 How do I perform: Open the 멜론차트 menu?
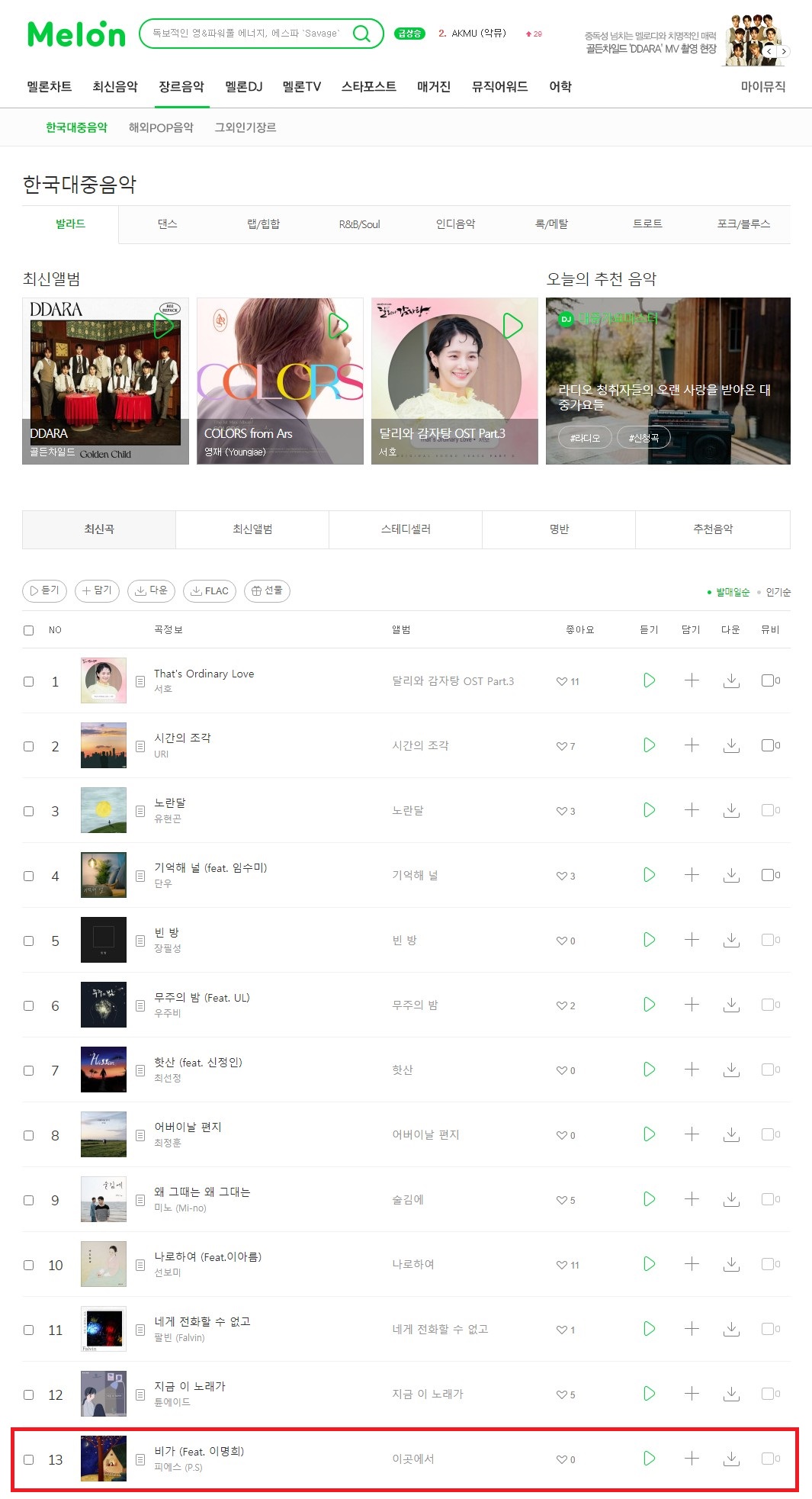click(x=50, y=86)
